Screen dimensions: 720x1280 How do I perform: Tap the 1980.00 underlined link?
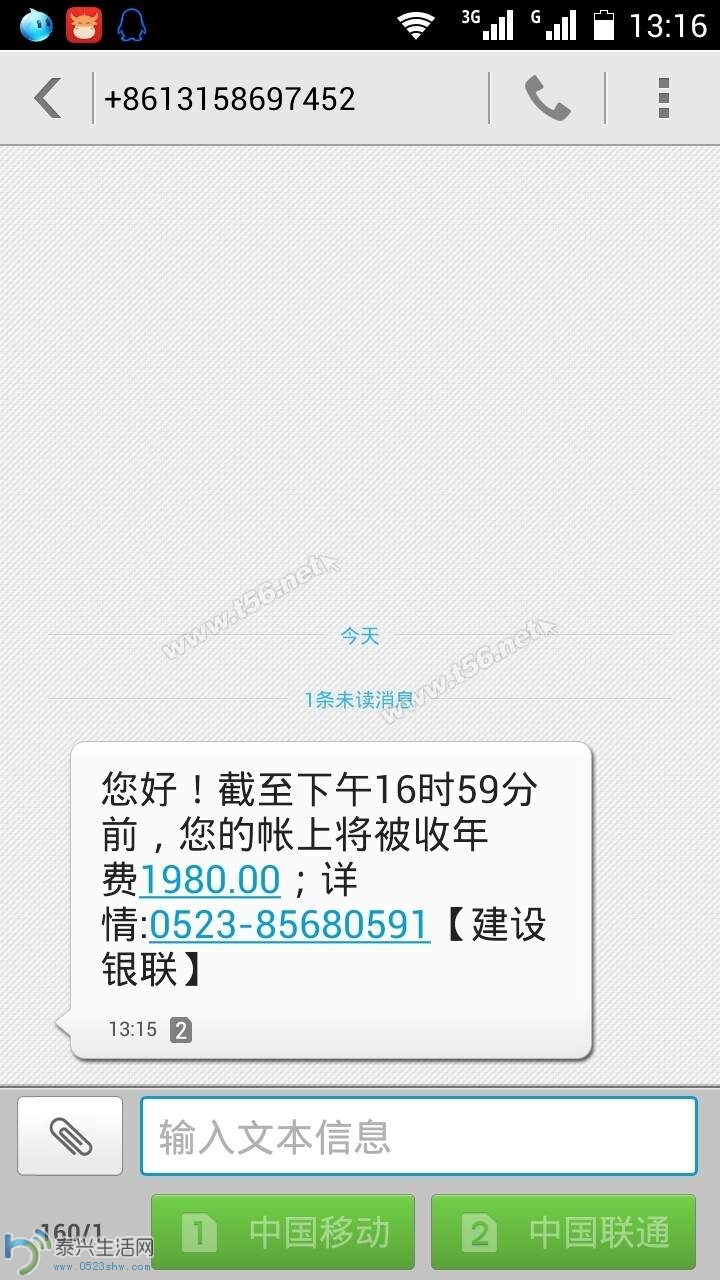[210, 880]
